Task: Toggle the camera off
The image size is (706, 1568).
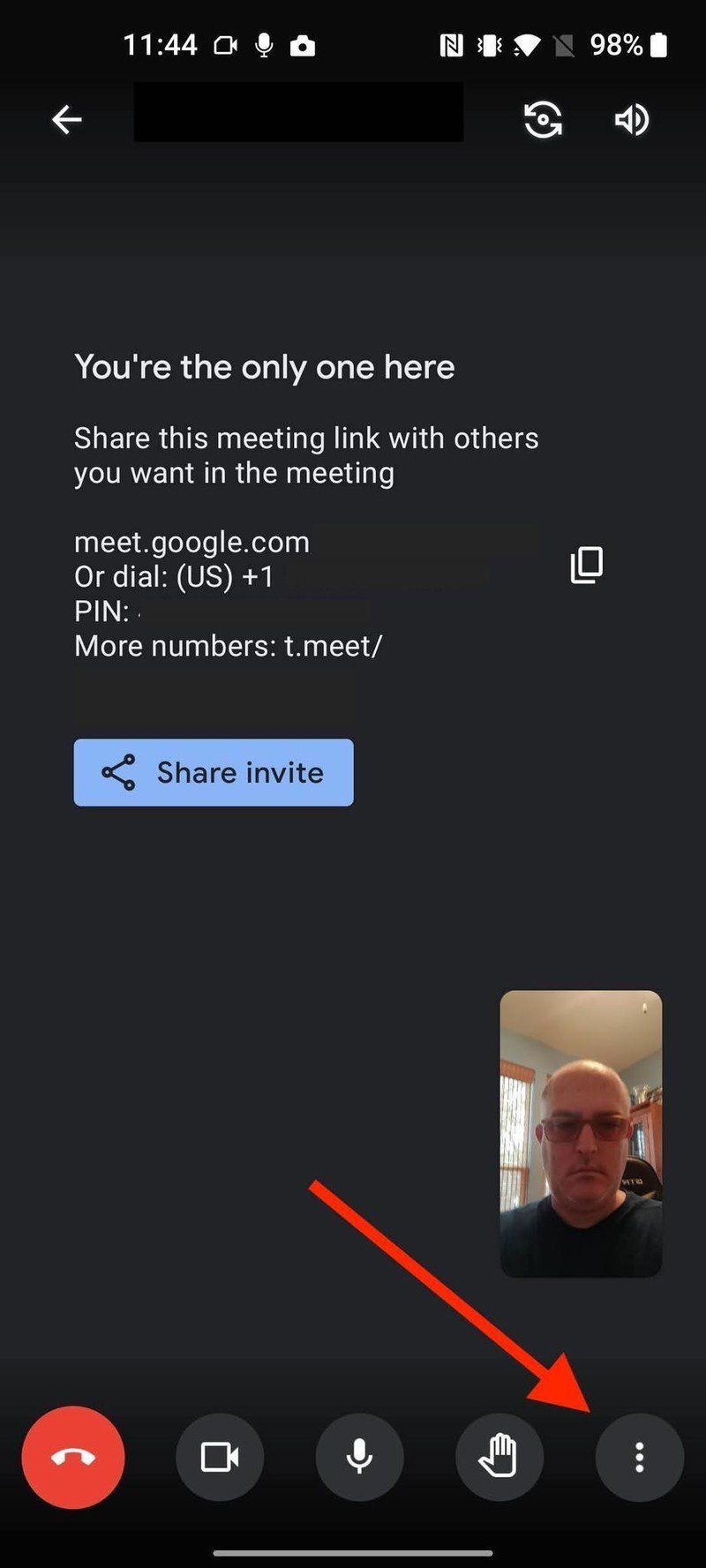Action: click(x=220, y=1457)
